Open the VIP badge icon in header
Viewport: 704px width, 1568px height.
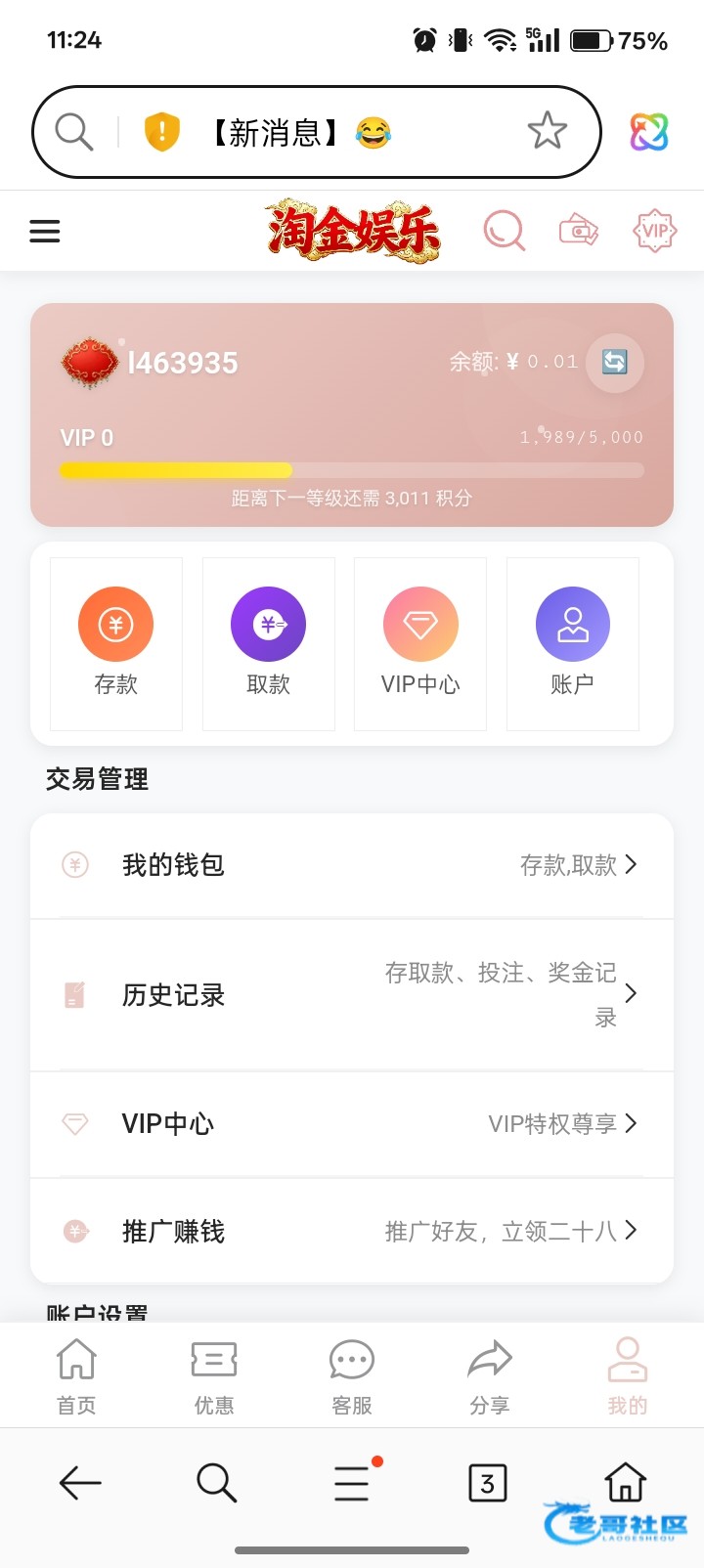pos(654,232)
